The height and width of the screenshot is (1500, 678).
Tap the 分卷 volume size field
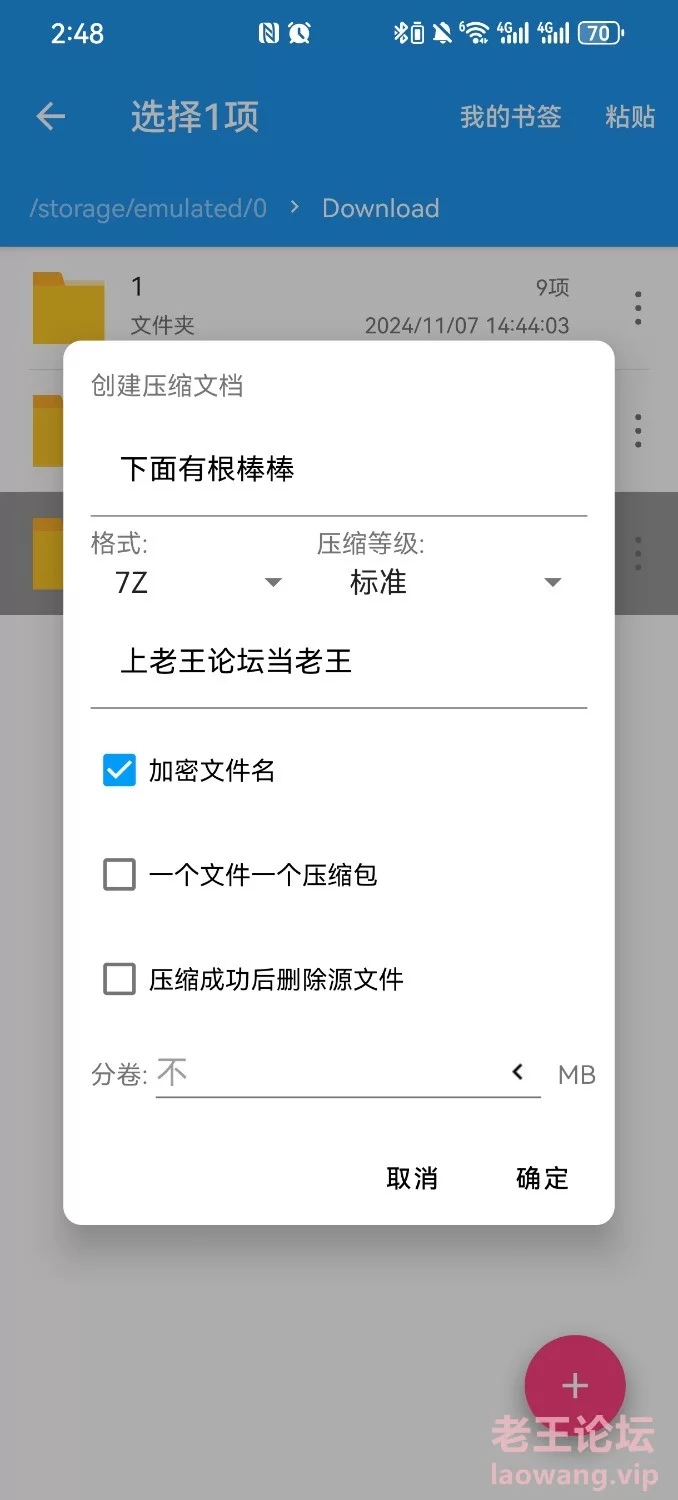tap(330, 1074)
